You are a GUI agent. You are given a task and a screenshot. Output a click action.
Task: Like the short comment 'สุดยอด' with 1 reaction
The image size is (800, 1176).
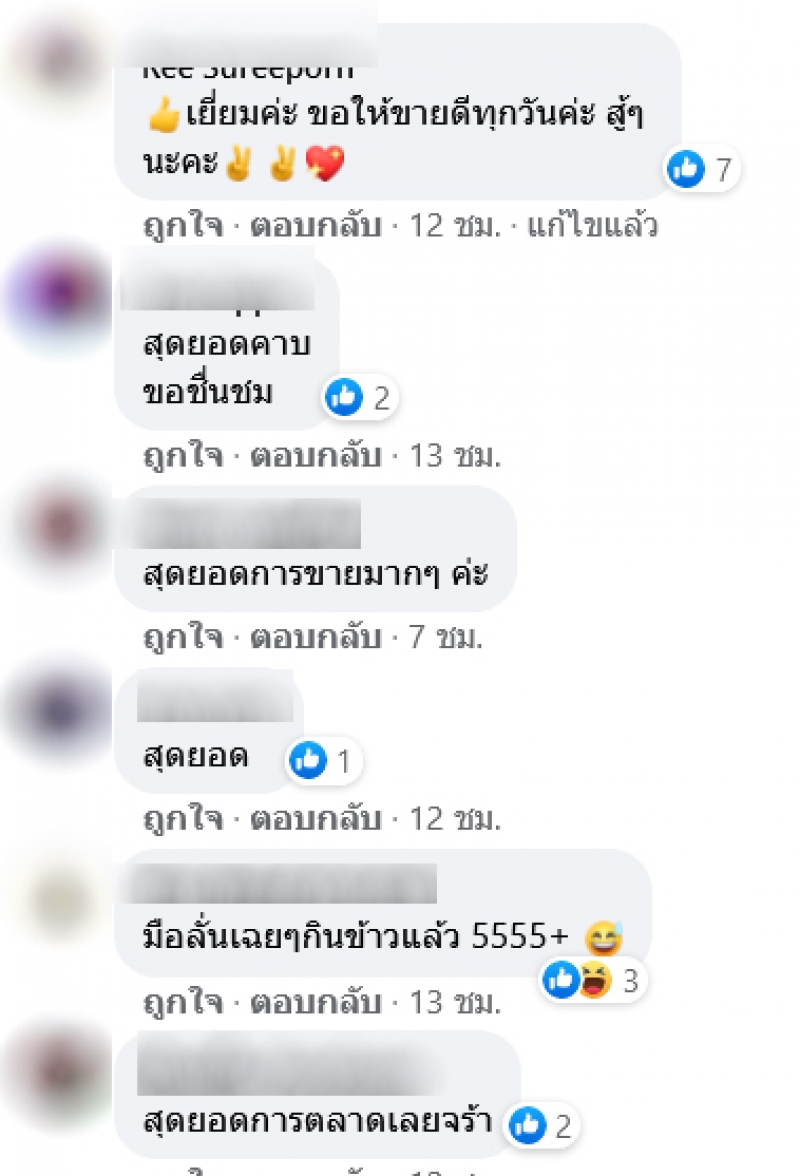[x=182, y=819]
